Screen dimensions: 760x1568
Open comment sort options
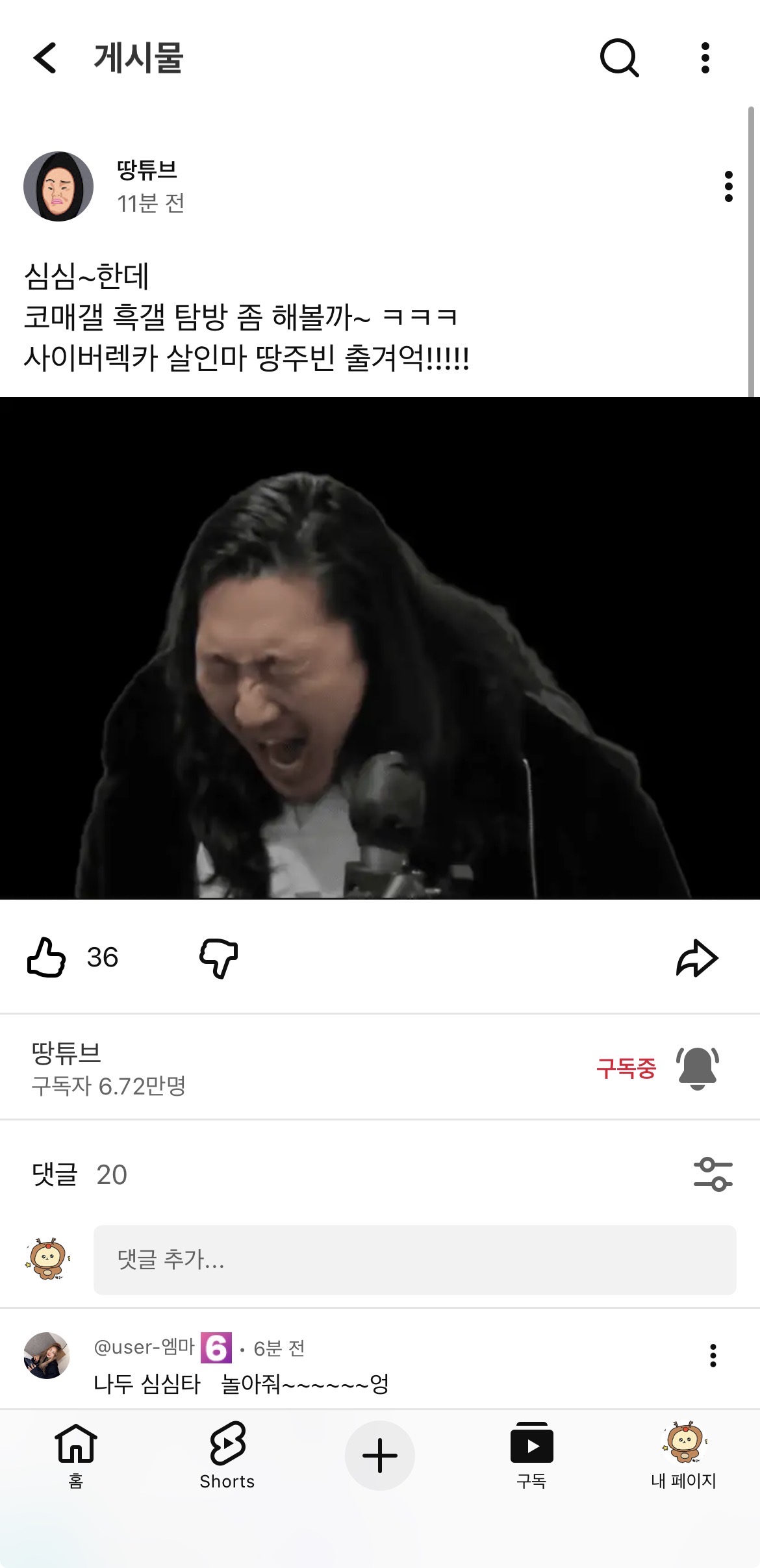713,1174
